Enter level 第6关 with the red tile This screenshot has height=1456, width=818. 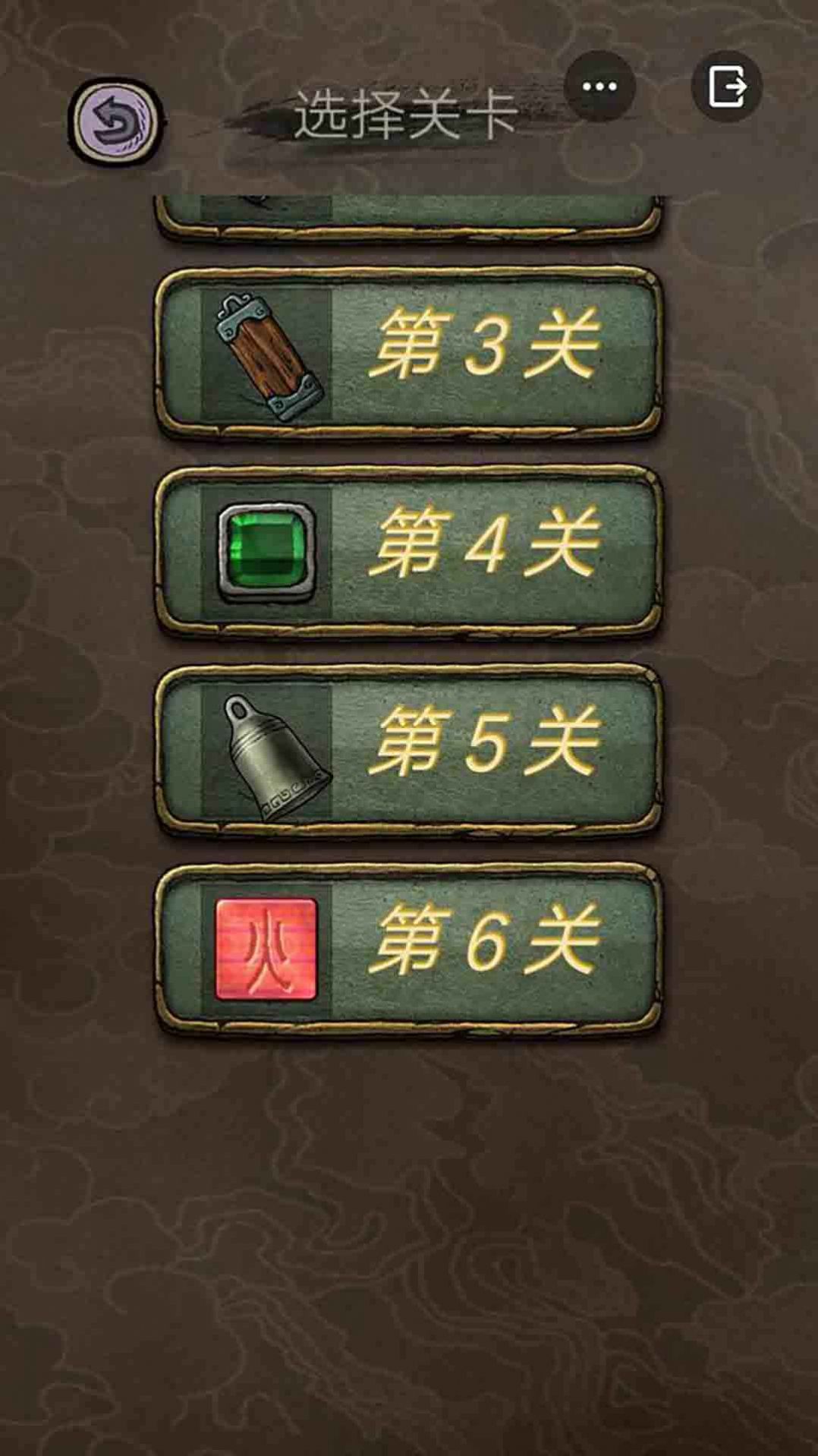[x=408, y=948]
